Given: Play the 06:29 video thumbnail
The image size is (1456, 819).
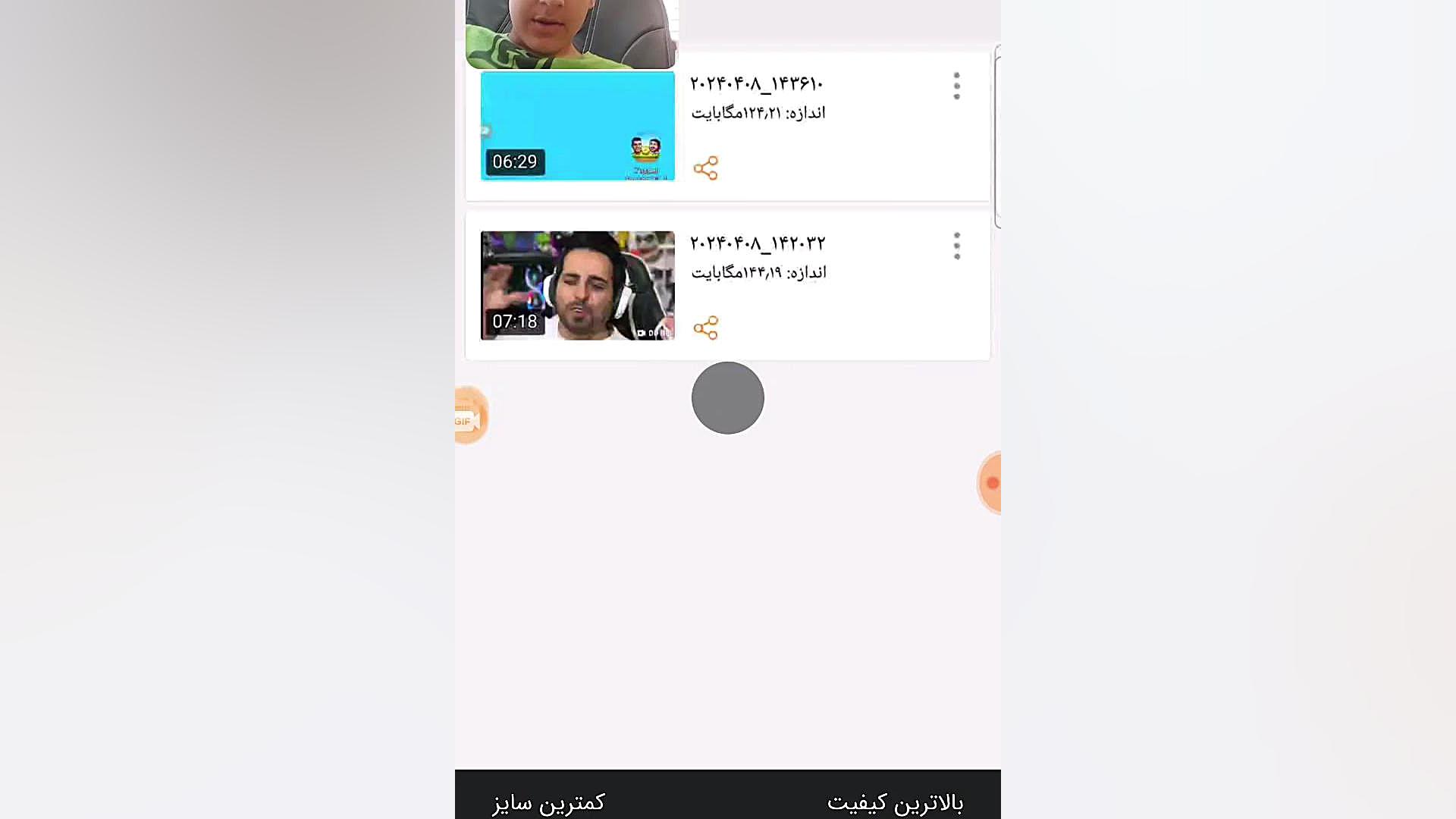Looking at the screenshot, I should point(577,126).
